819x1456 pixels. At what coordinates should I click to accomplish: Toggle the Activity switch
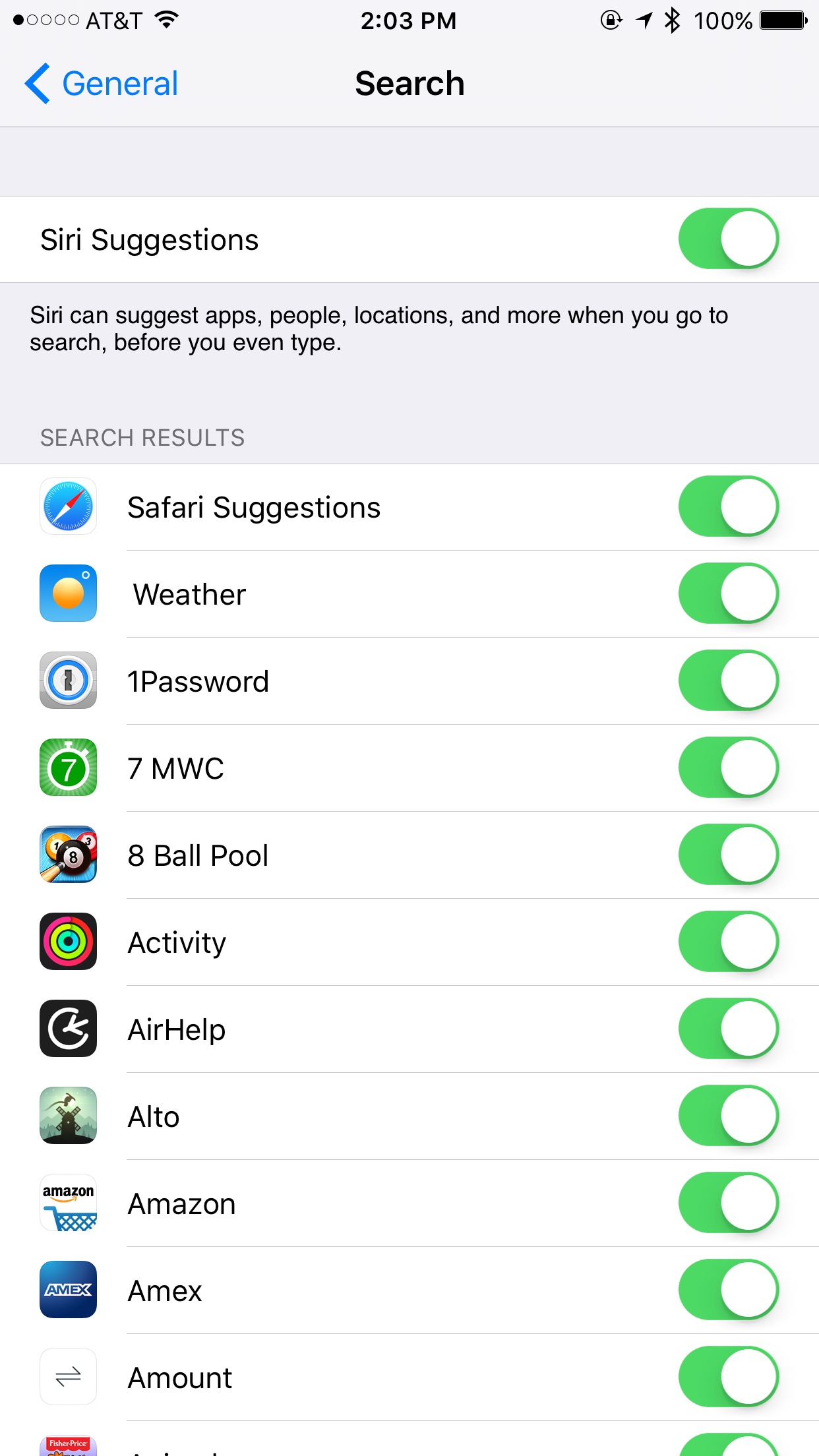[729, 942]
